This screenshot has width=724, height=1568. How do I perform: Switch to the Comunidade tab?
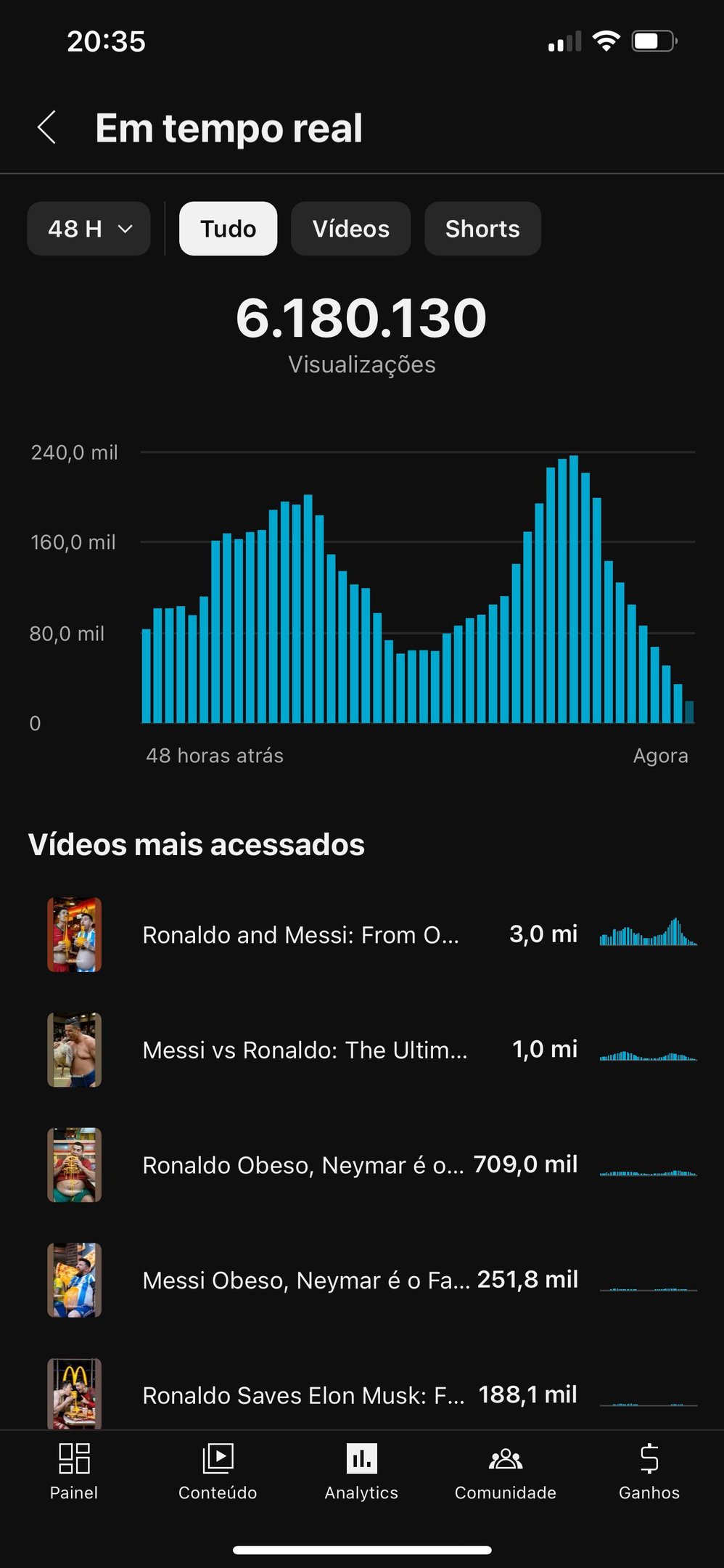coord(506,1470)
